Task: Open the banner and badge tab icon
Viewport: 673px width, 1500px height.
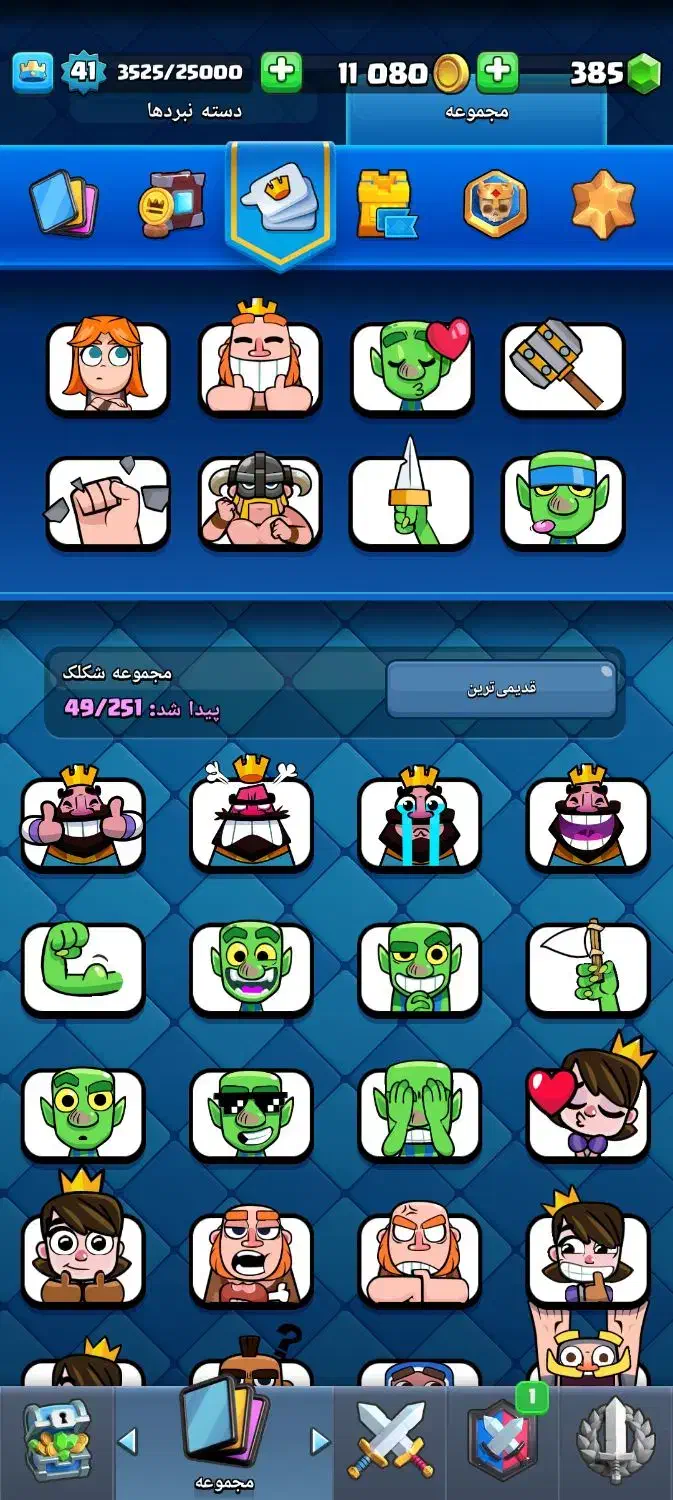Action: [x=170, y=203]
